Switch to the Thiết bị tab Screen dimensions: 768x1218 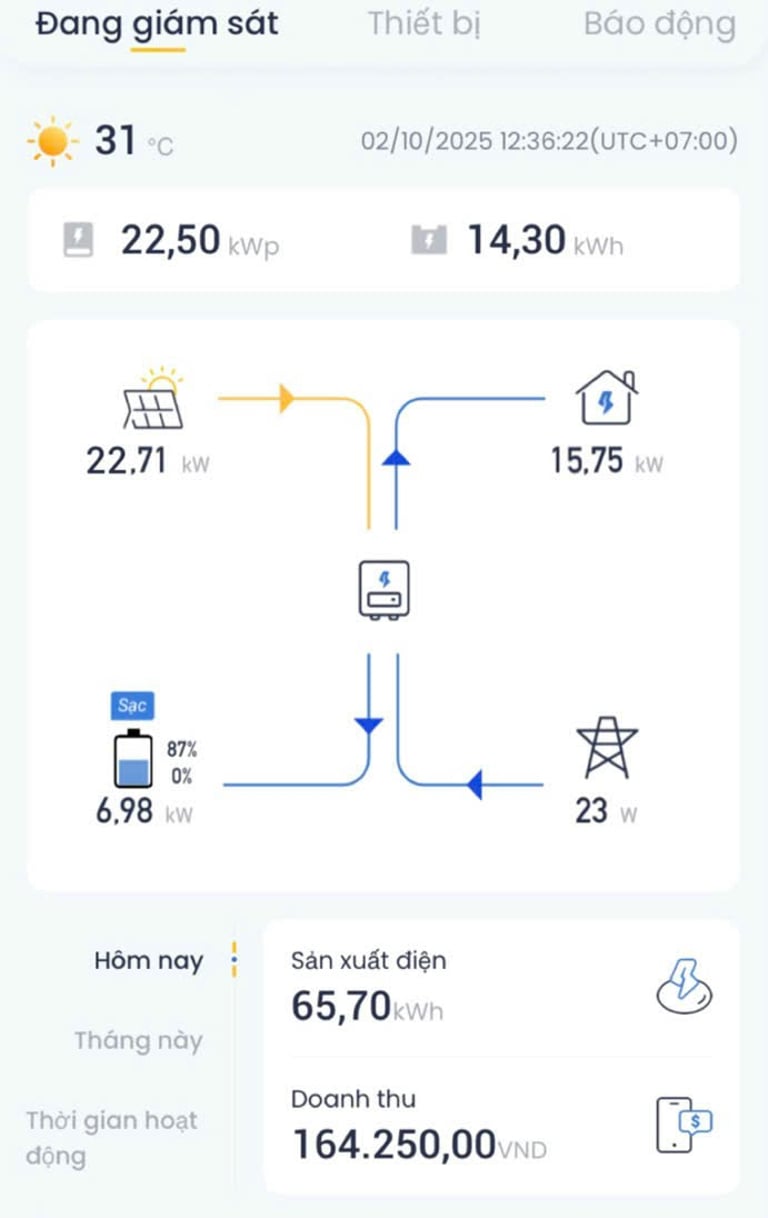coord(423,24)
